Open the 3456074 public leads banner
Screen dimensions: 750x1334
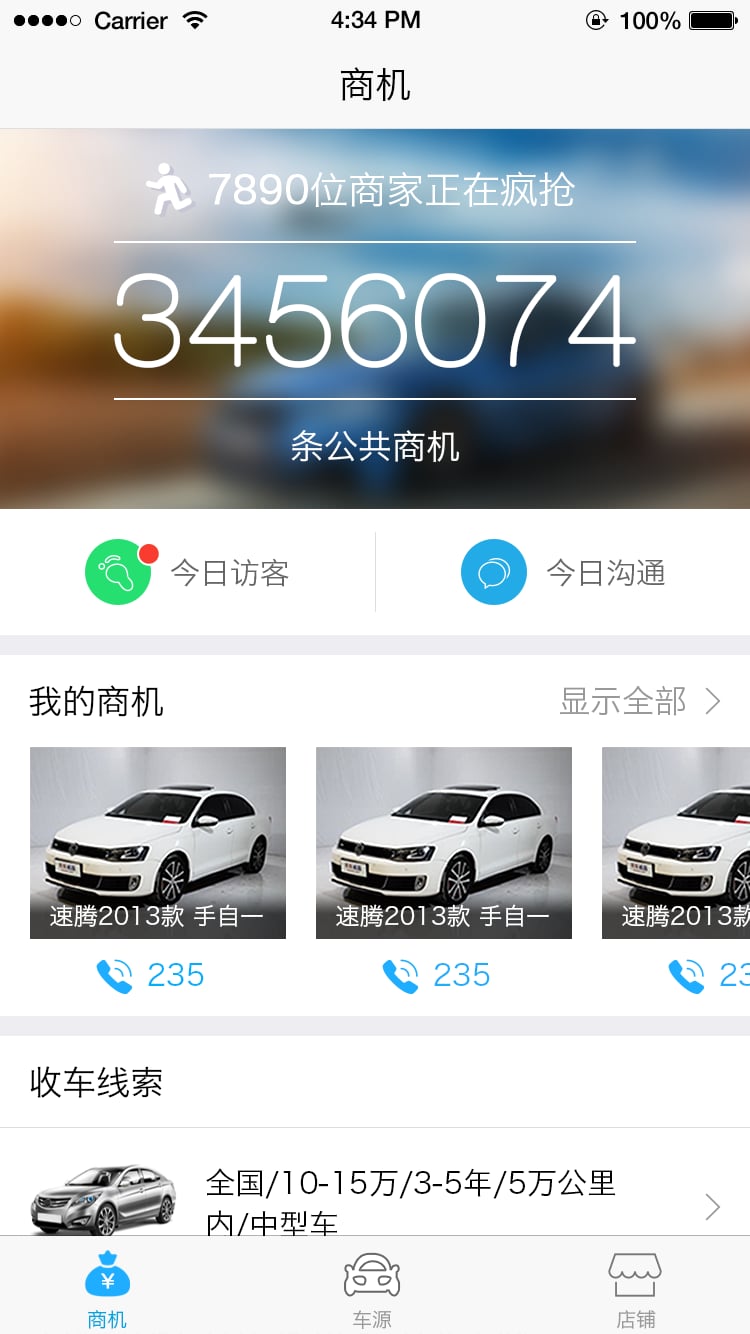(x=375, y=319)
